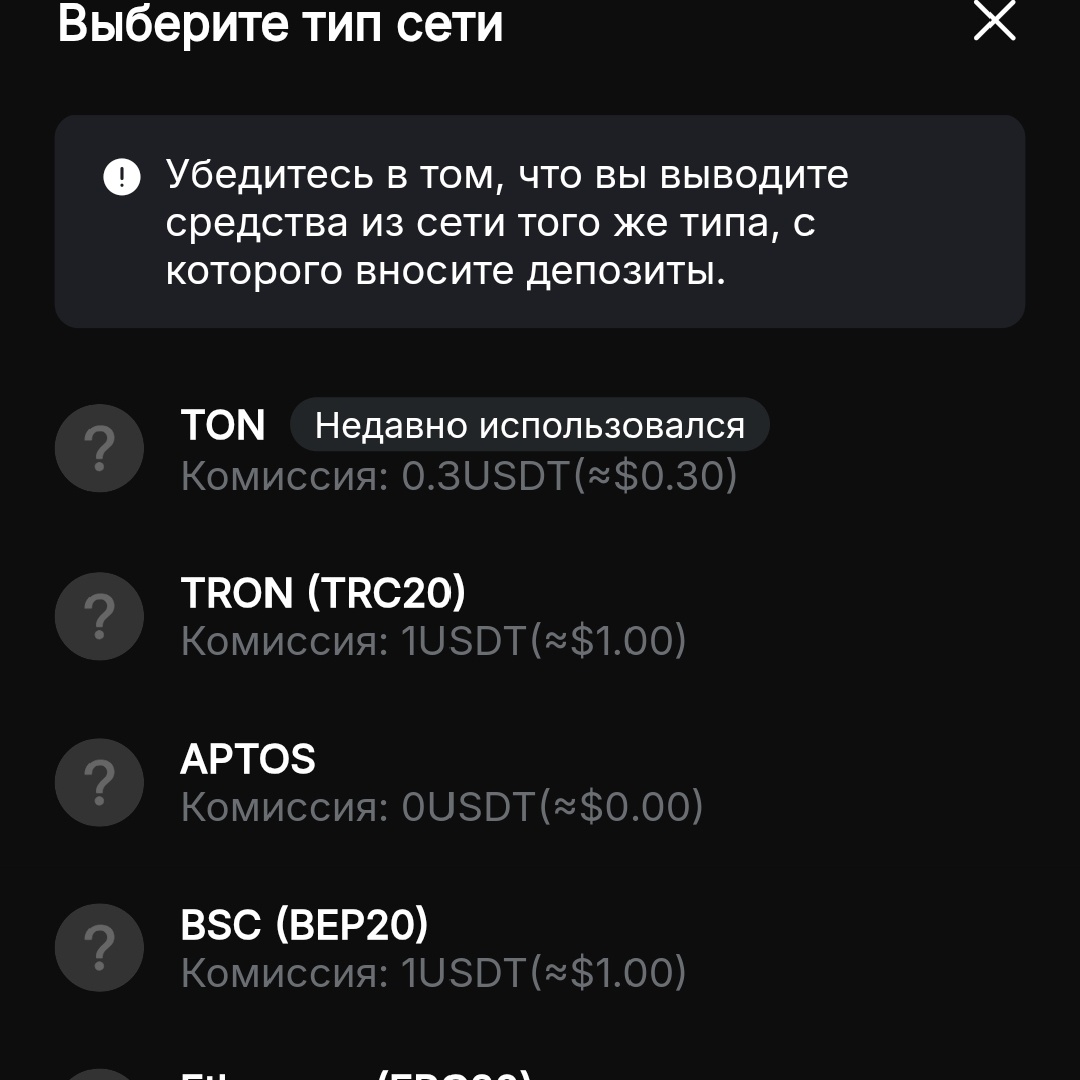Select BSC (BEP20) network
Viewport: 1080px width, 1080px height.
[304, 926]
